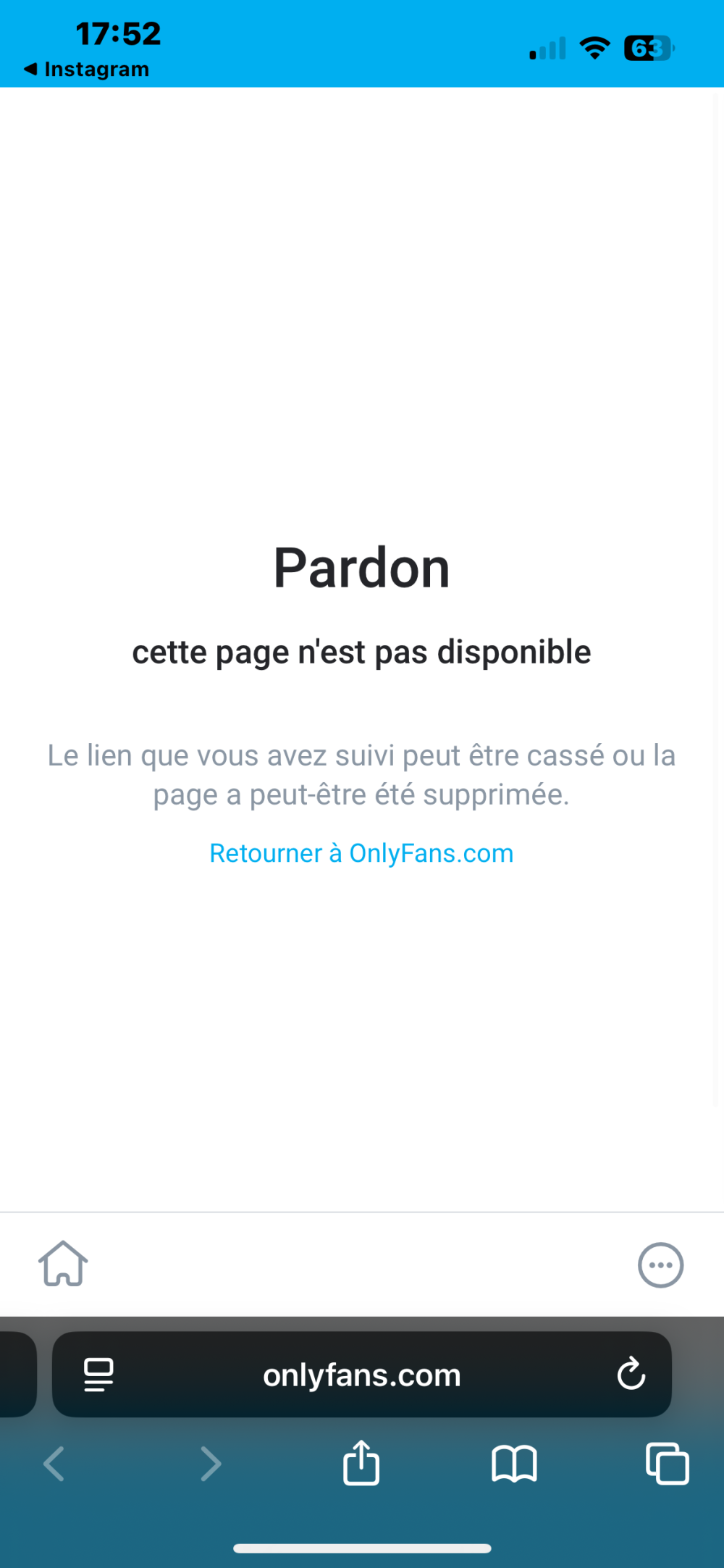724x1568 pixels.
Task: Open the OnlyFans home icon
Action: [x=63, y=1264]
